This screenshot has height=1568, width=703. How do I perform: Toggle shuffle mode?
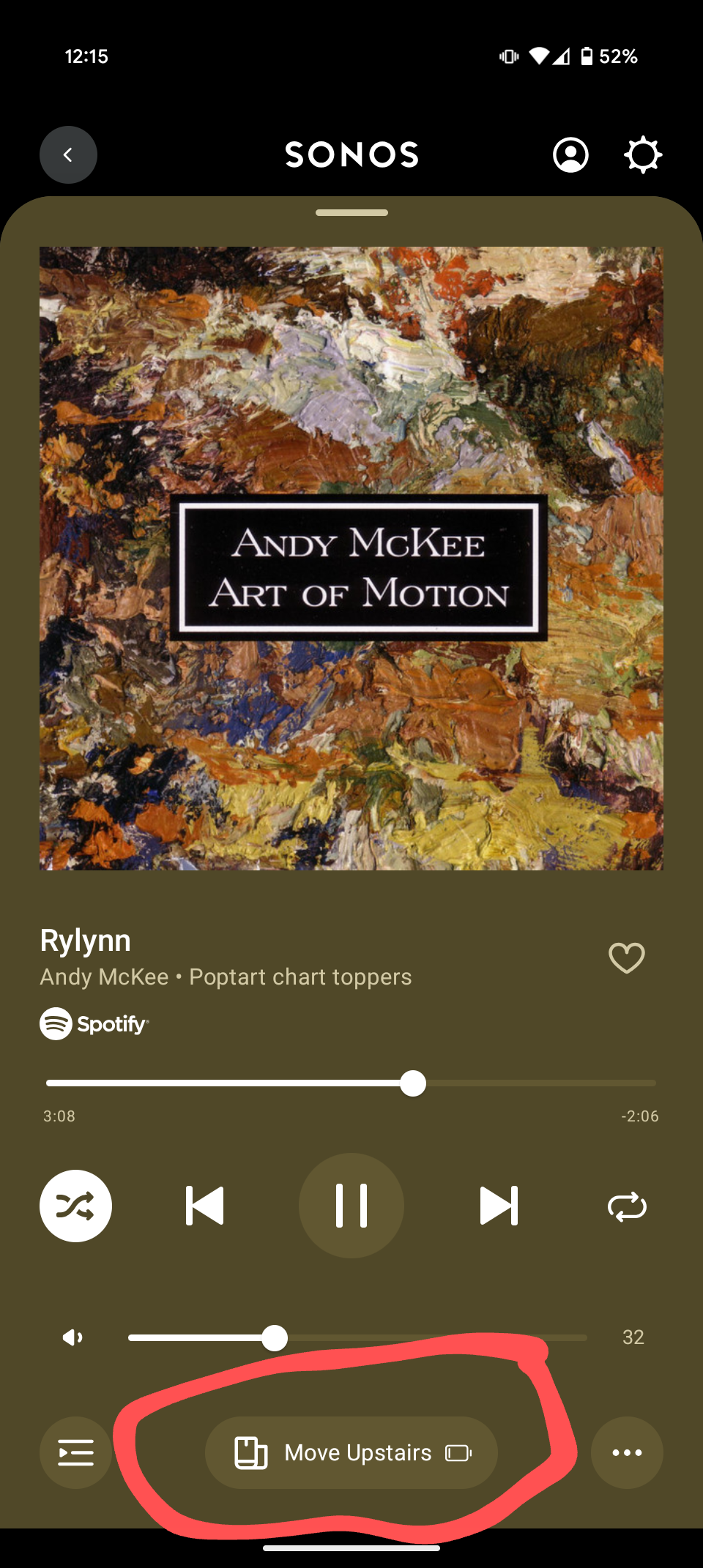(x=75, y=1206)
